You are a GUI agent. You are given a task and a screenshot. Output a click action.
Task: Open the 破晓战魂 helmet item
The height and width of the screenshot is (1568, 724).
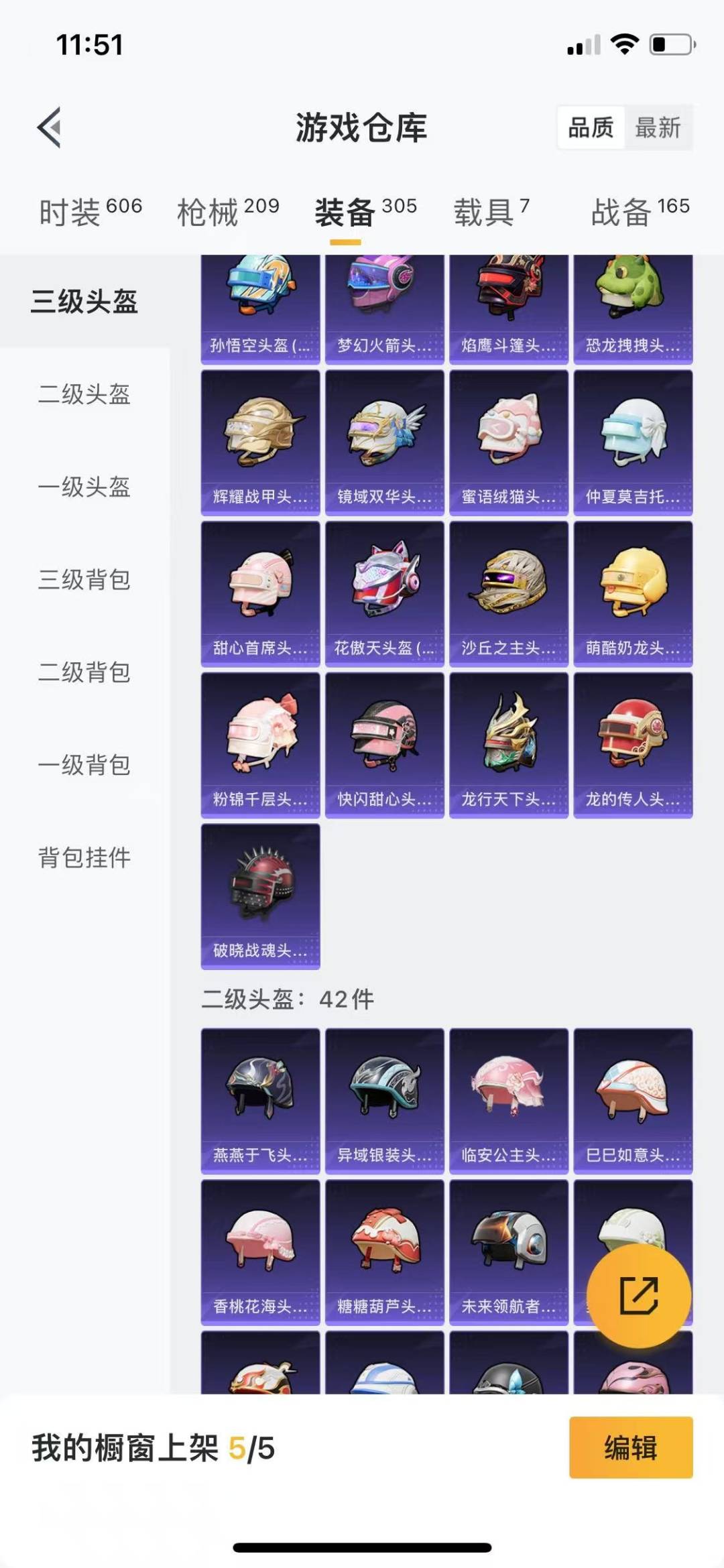261,897
